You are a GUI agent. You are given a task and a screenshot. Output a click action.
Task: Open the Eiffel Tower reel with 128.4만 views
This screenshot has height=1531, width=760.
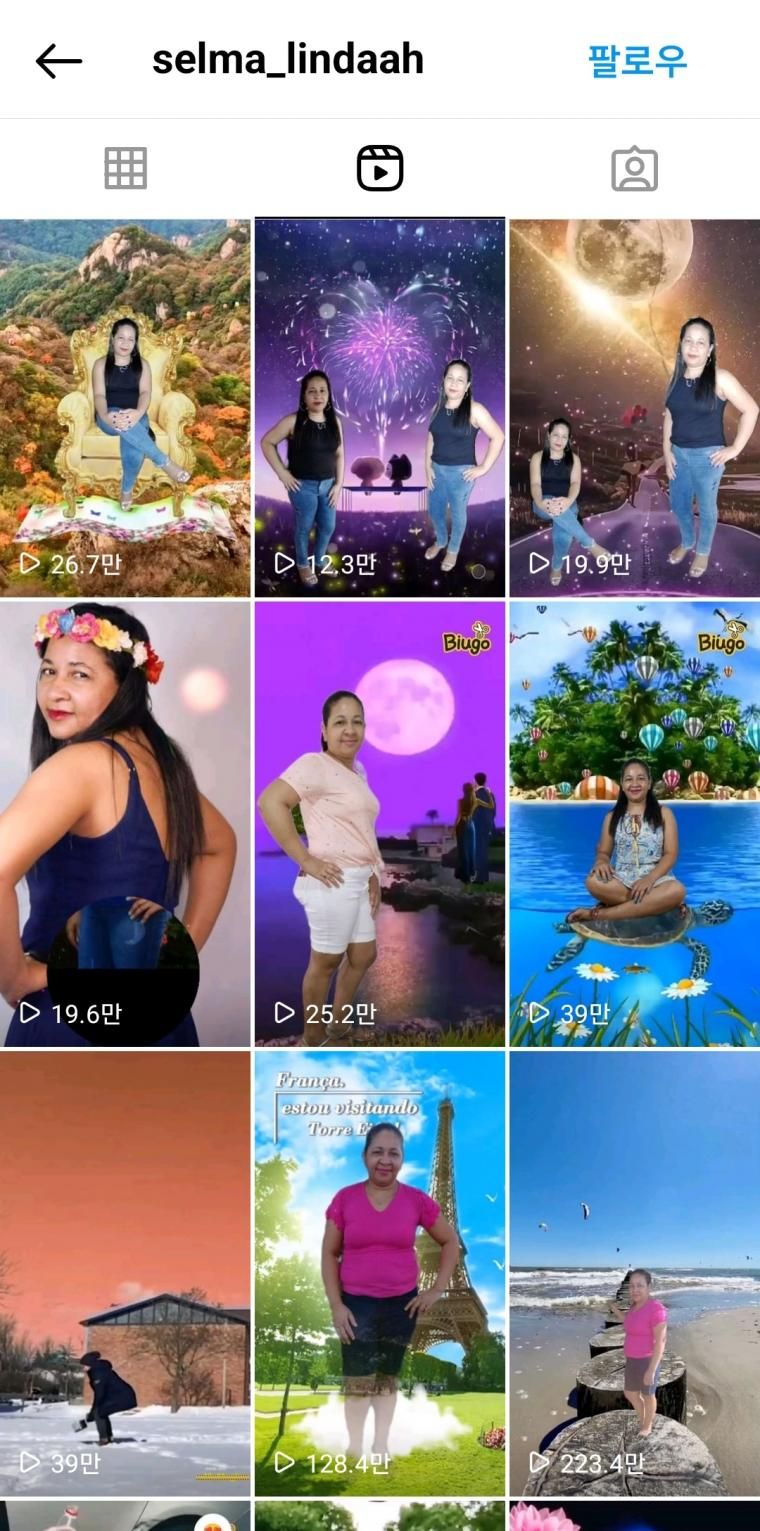coord(380,1272)
